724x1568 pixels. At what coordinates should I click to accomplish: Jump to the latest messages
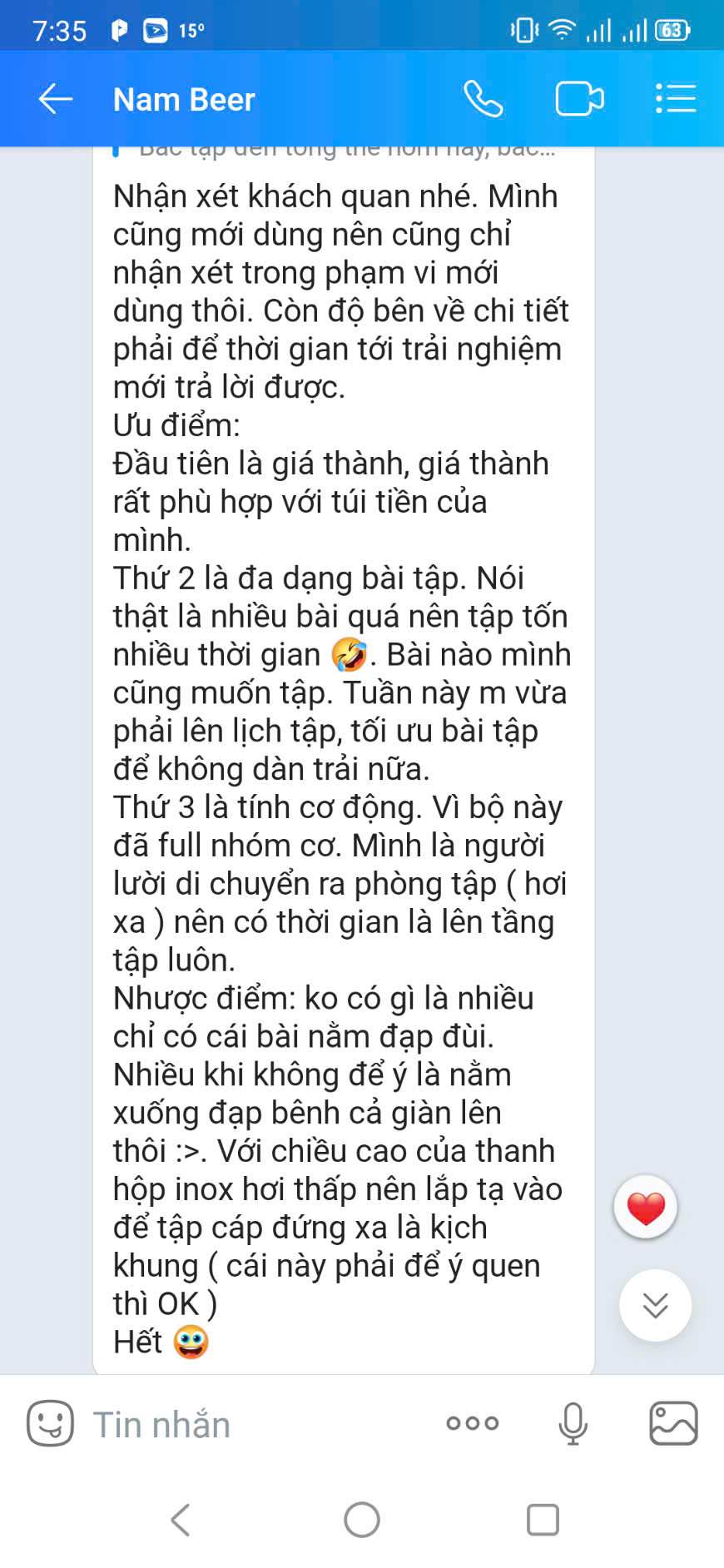click(655, 1305)
